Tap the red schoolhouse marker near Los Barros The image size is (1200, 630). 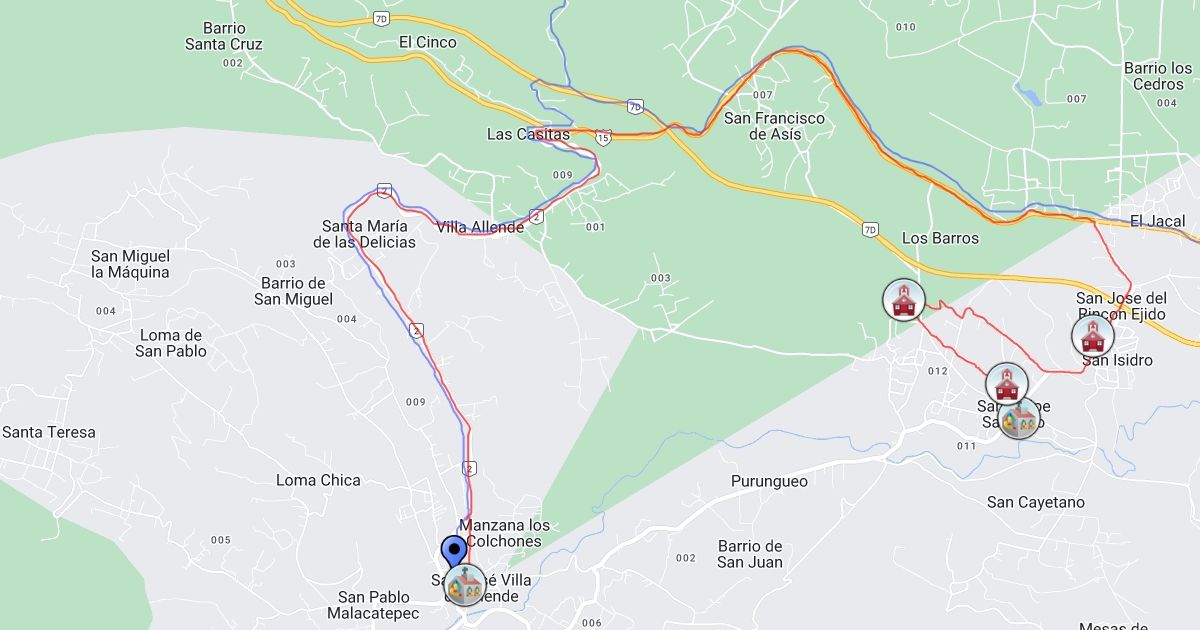coord(904,300)
